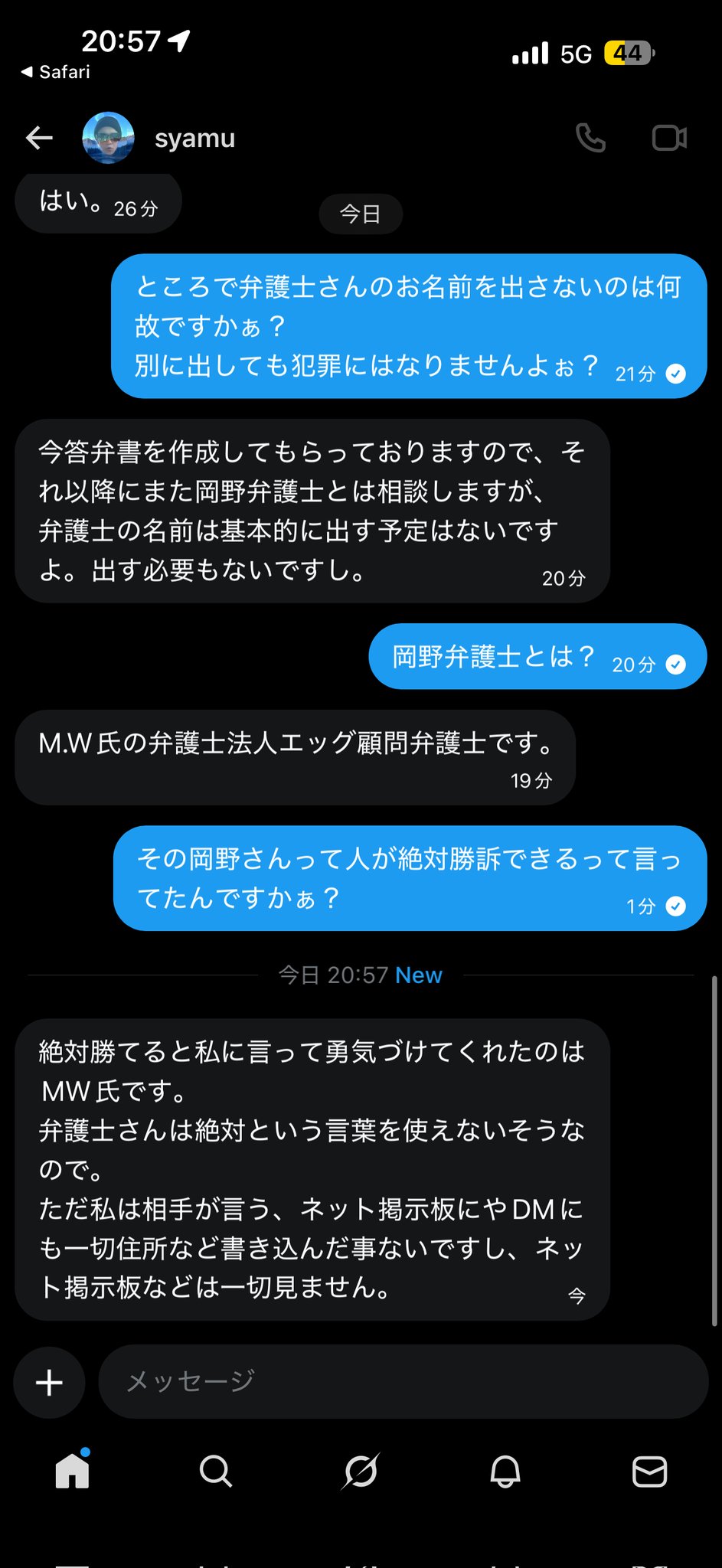The height and width of the screenshot is (1568, 722).
Task: Open the plus attachment button
Action: point(50,1382)
